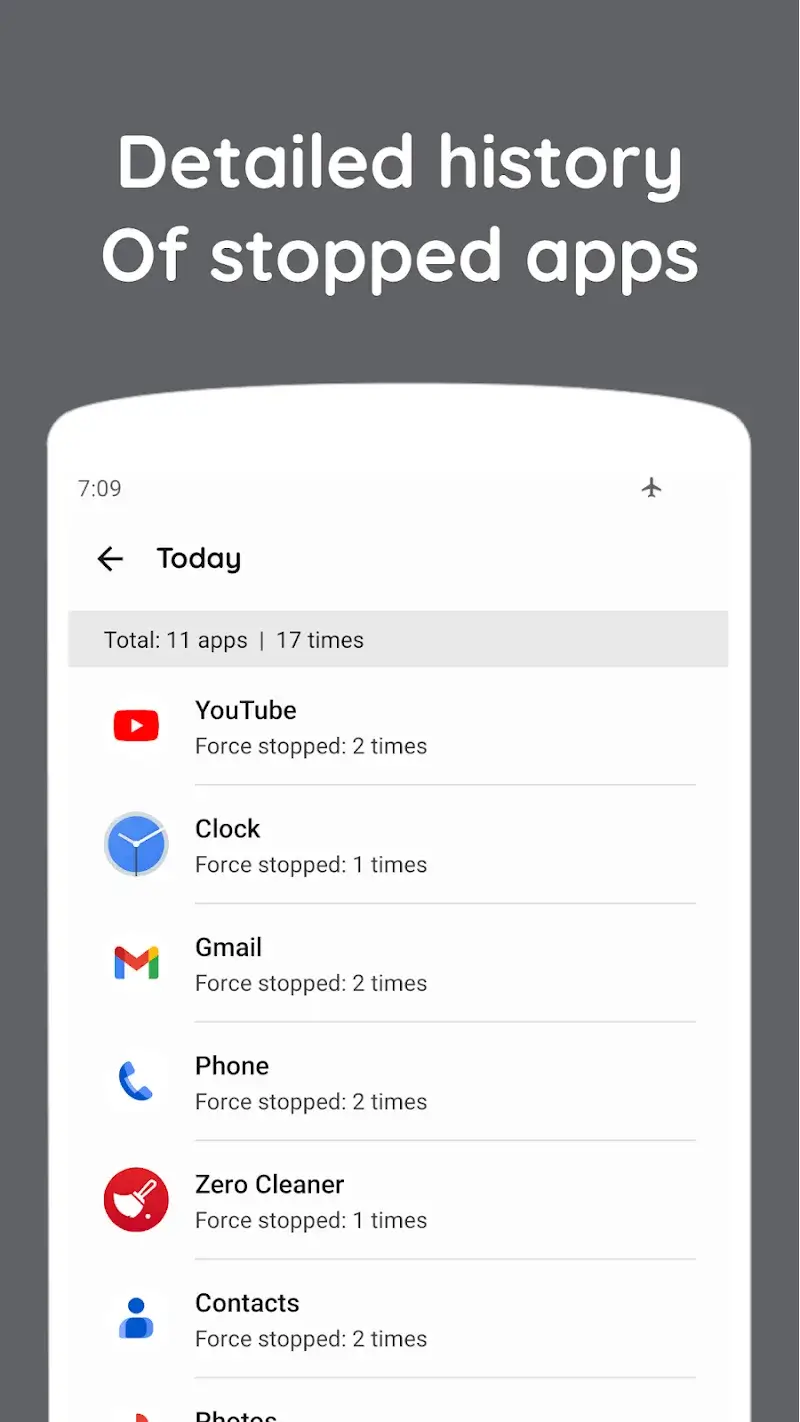Image resolution: width=800 pixels, height=1422 pixels.
Task: Open the Today header title
Action: tap(198, 558)
